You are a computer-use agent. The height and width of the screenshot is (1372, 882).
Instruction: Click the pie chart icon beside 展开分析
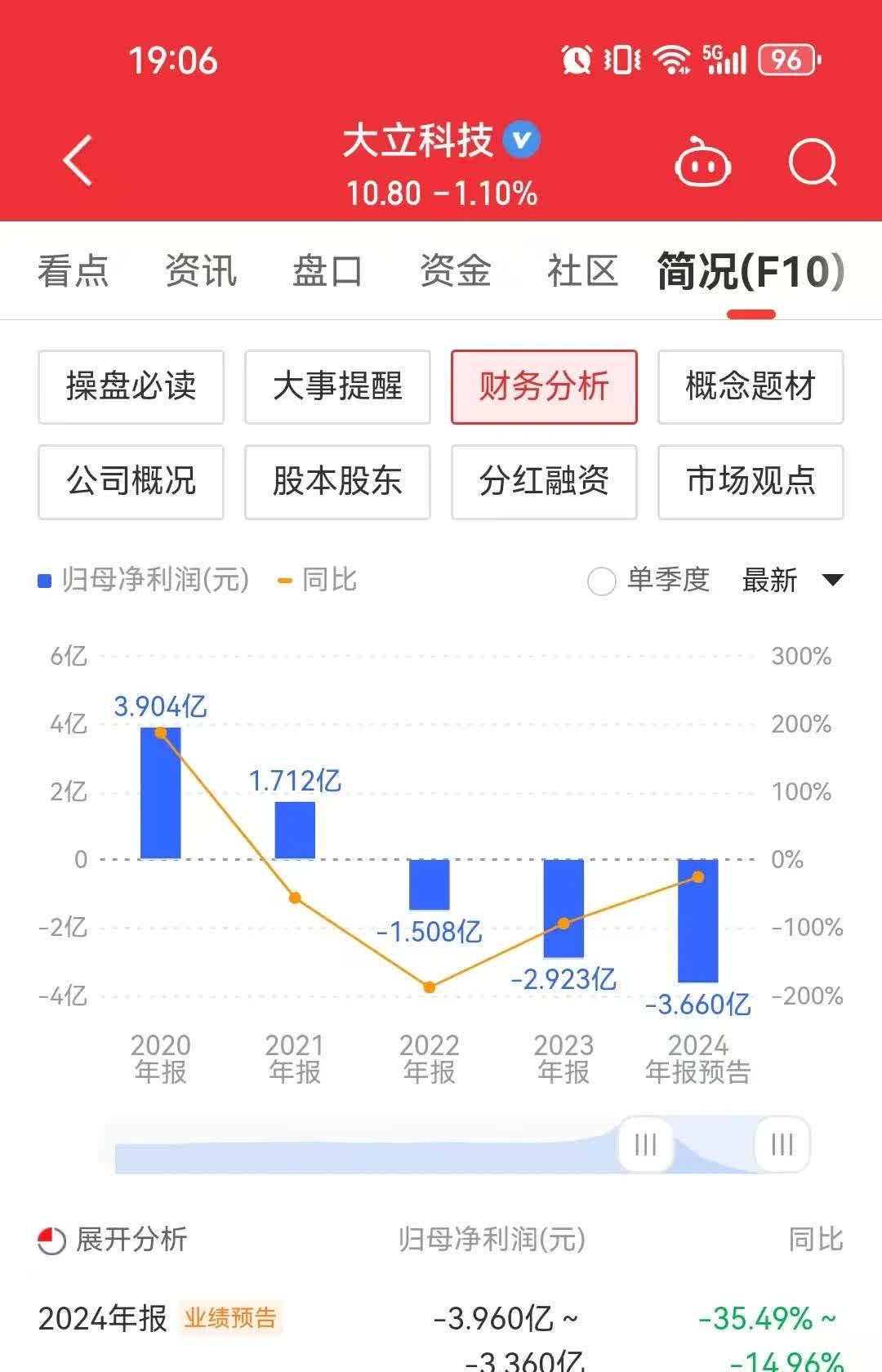click(x=51, y=1239)
